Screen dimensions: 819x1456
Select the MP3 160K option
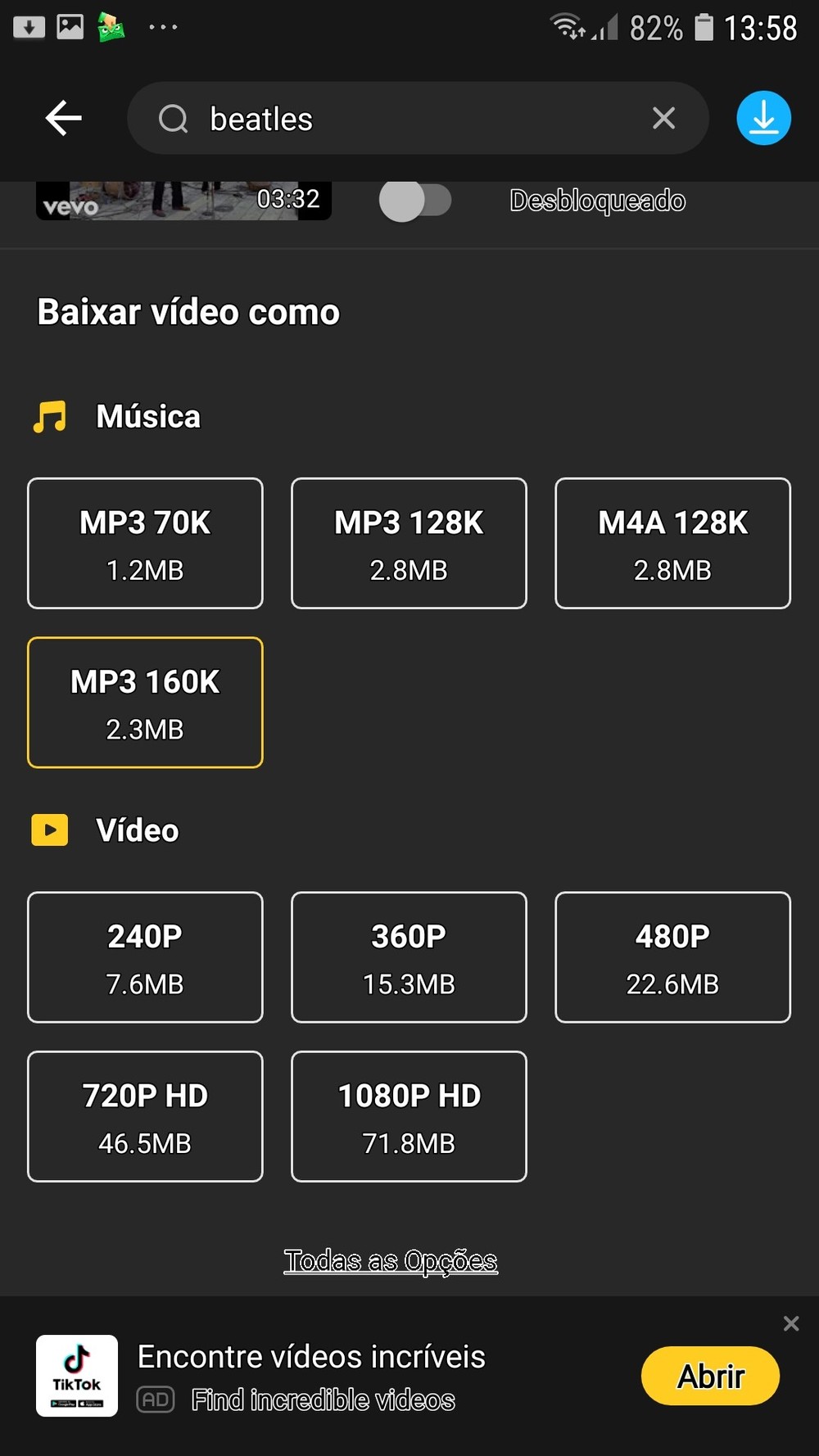pos(145,703)
